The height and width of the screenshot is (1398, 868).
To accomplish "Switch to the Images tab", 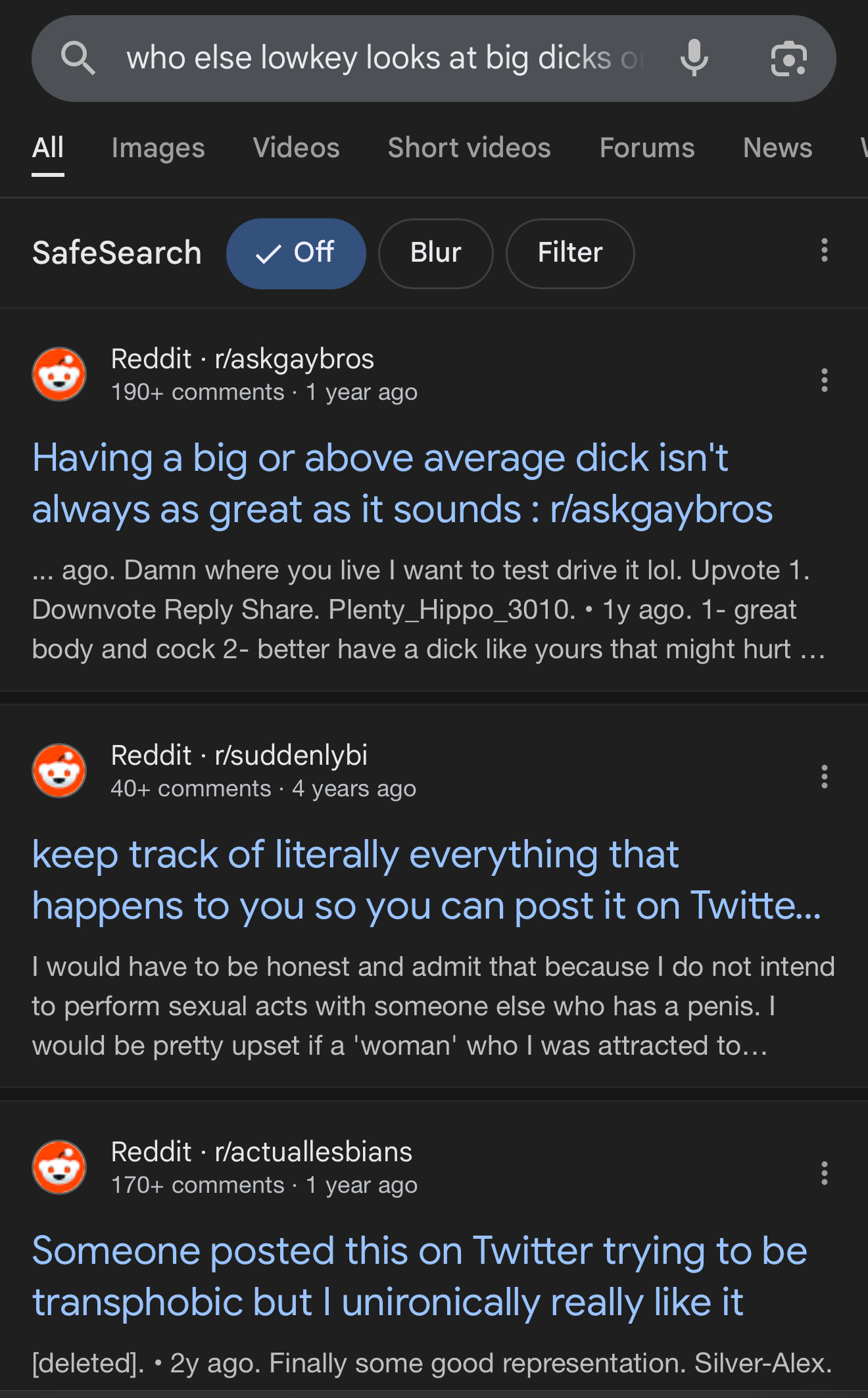I will 158,148.
